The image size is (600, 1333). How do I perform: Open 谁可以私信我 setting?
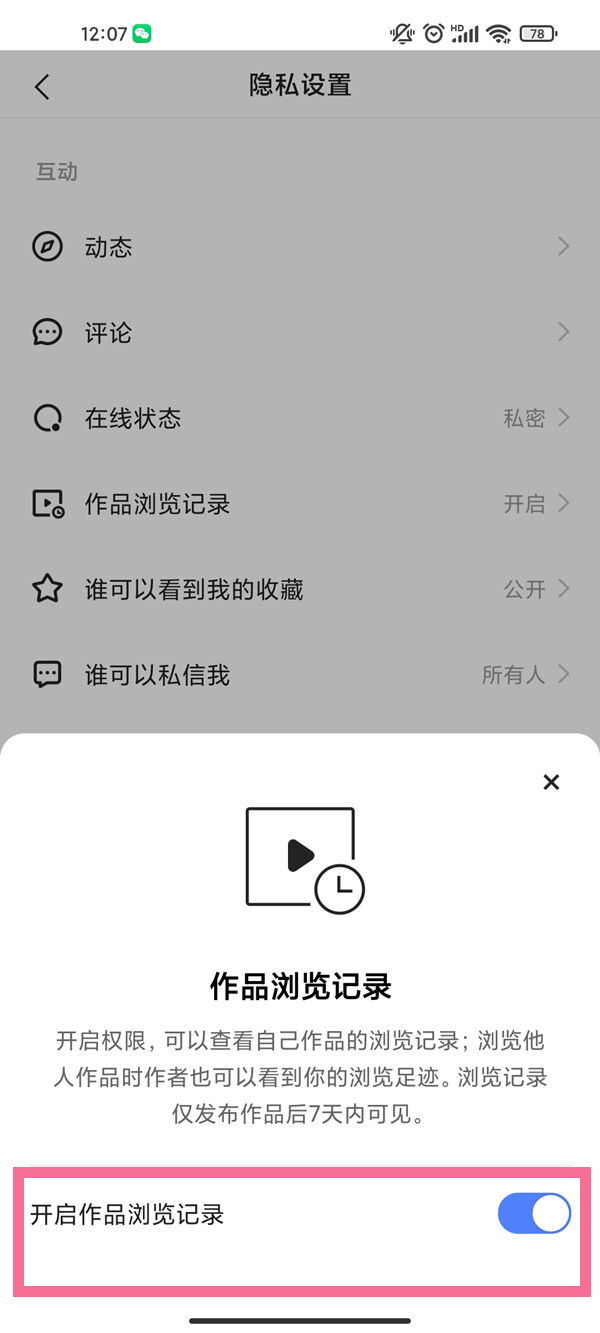click(x=300, y=675)
